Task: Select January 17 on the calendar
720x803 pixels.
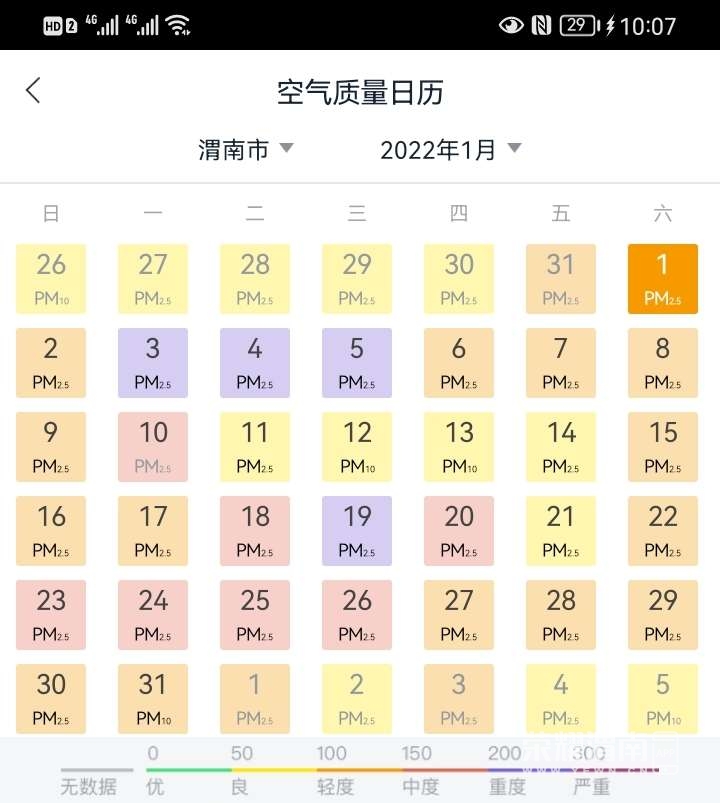Action: click(x=153, y=531)
